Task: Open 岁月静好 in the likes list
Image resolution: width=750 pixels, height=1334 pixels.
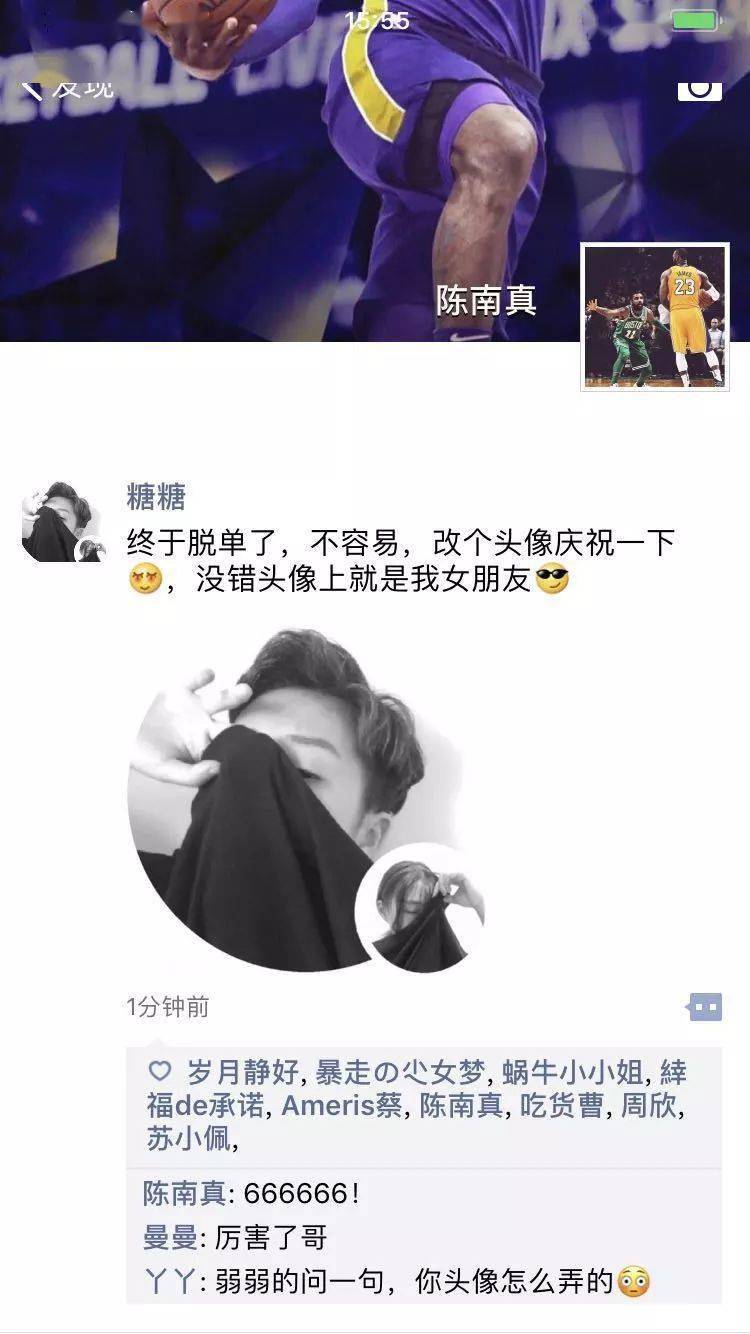Action: tap(242, 1074)
